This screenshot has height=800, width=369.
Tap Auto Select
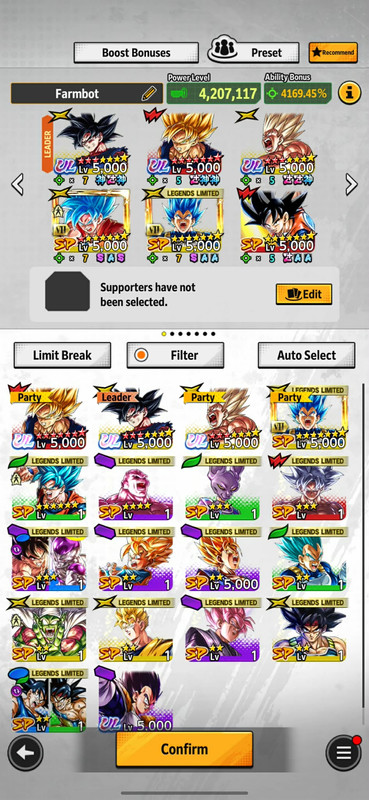coord(306,355)
